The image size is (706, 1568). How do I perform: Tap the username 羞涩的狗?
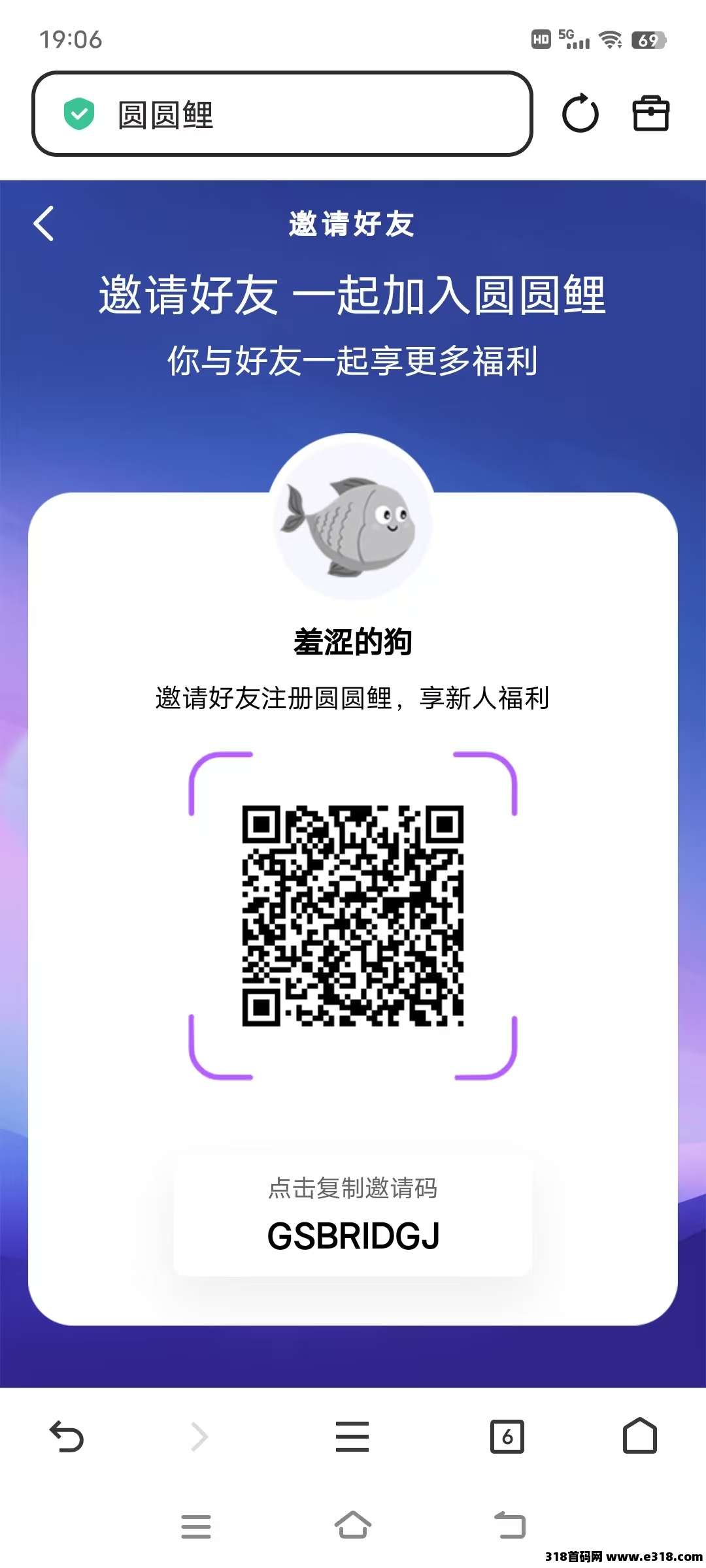(353, 642)
